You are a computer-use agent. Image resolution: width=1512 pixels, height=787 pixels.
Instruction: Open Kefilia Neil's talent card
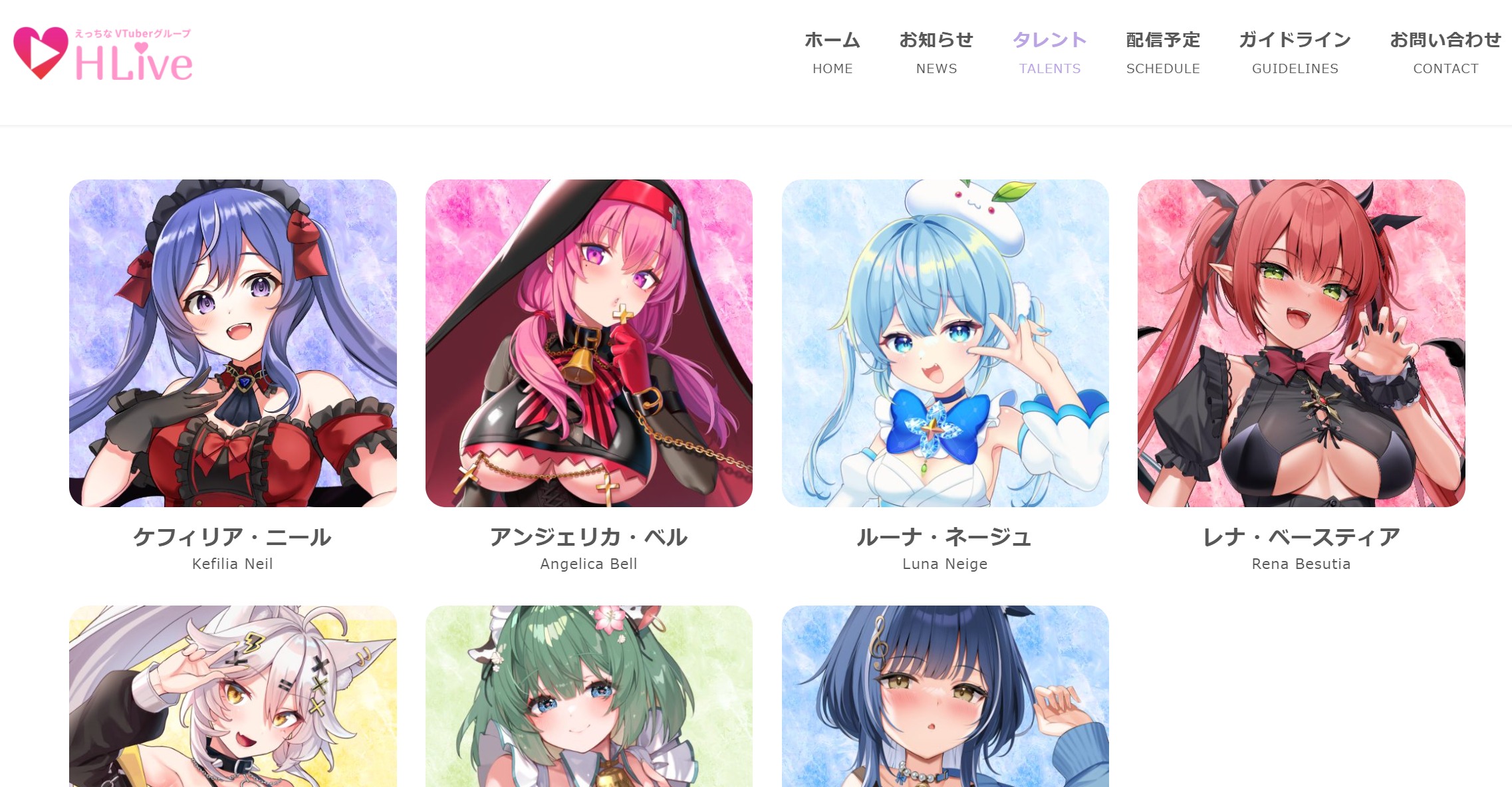pyautogui.click(x=233, y=376)
